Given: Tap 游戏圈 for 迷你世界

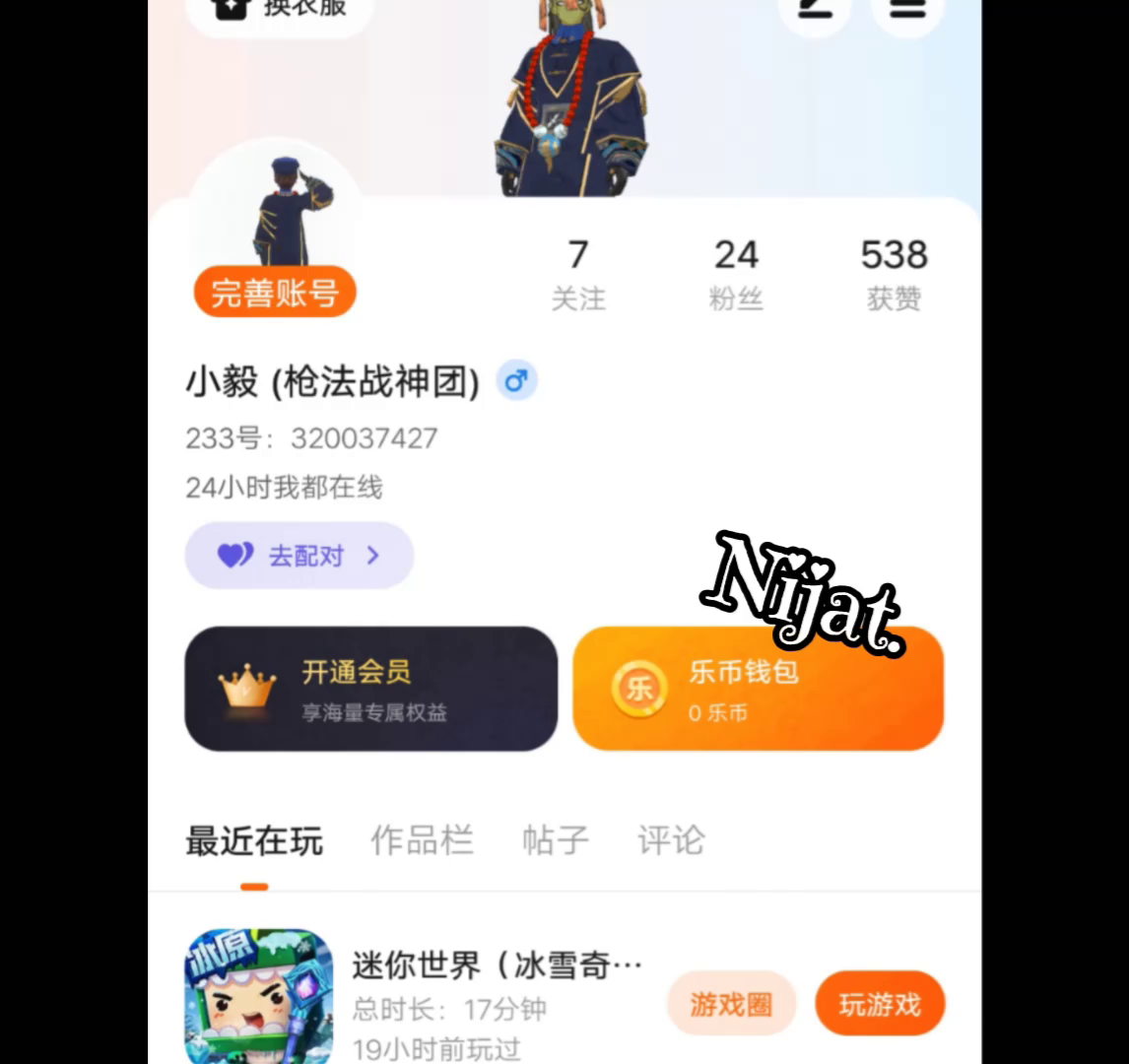Looking at the screenshot, I should point(731,1004).
